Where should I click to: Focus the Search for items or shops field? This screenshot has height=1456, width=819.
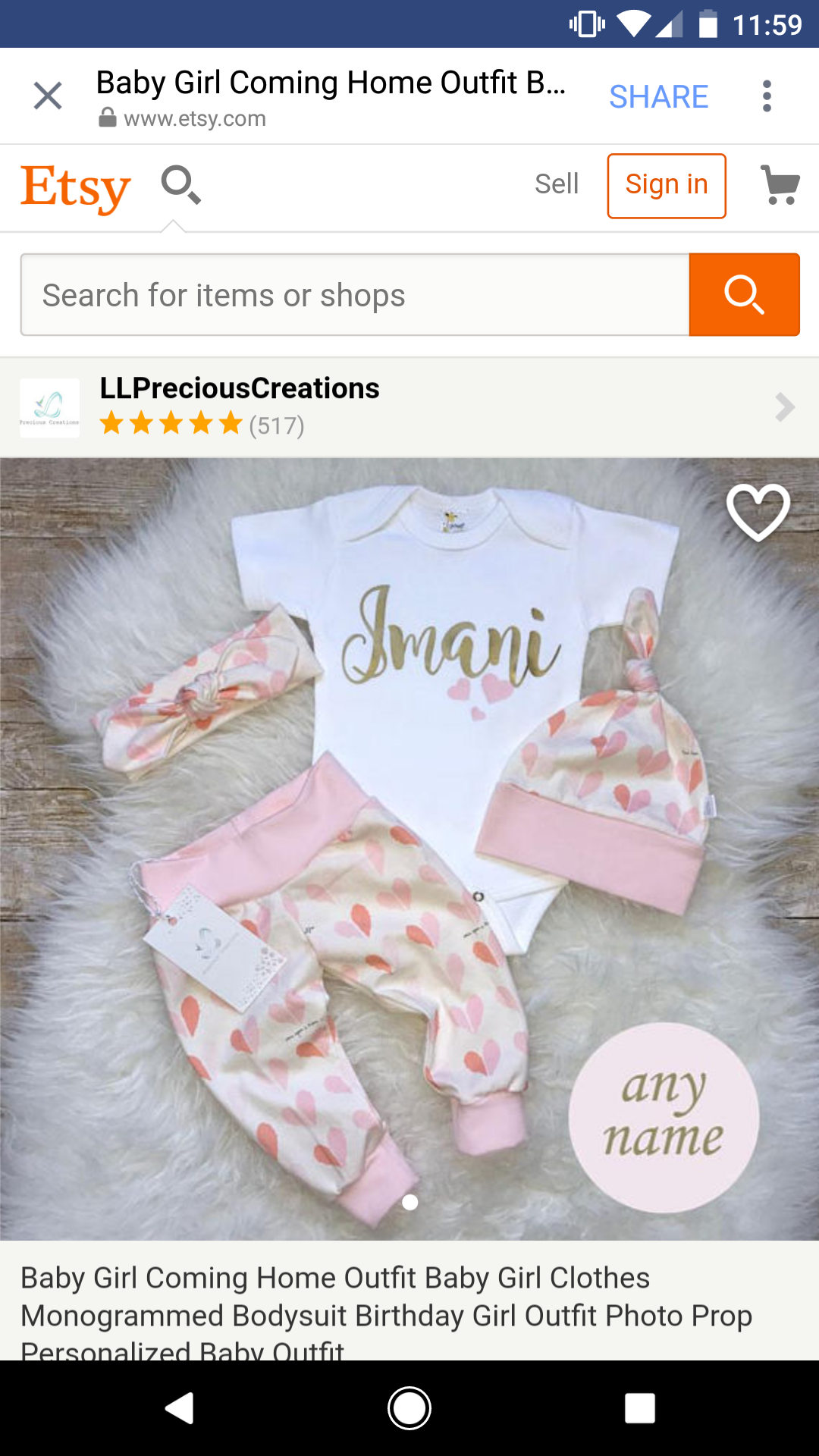tap(355, 295)
